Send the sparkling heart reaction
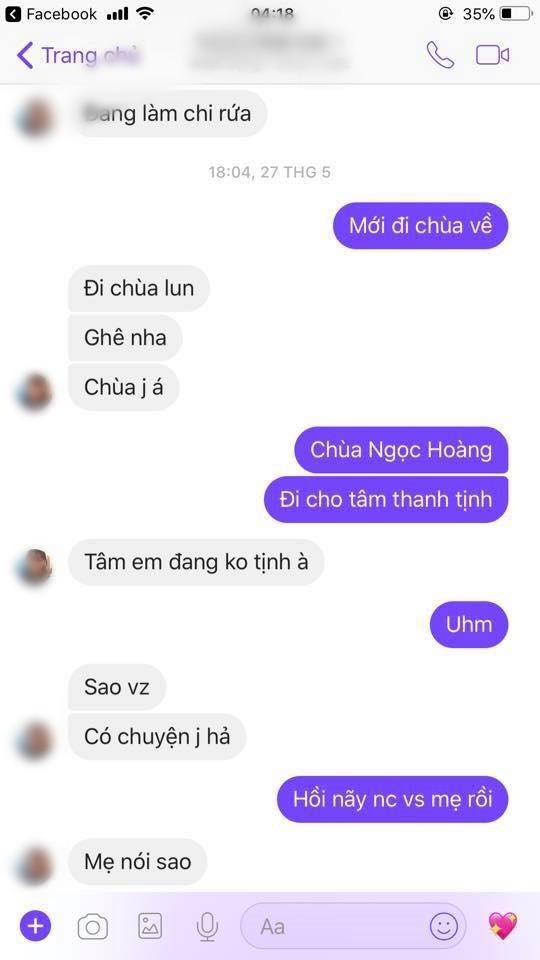The height and width of the screenshot is (960, 540). point(502,926)
